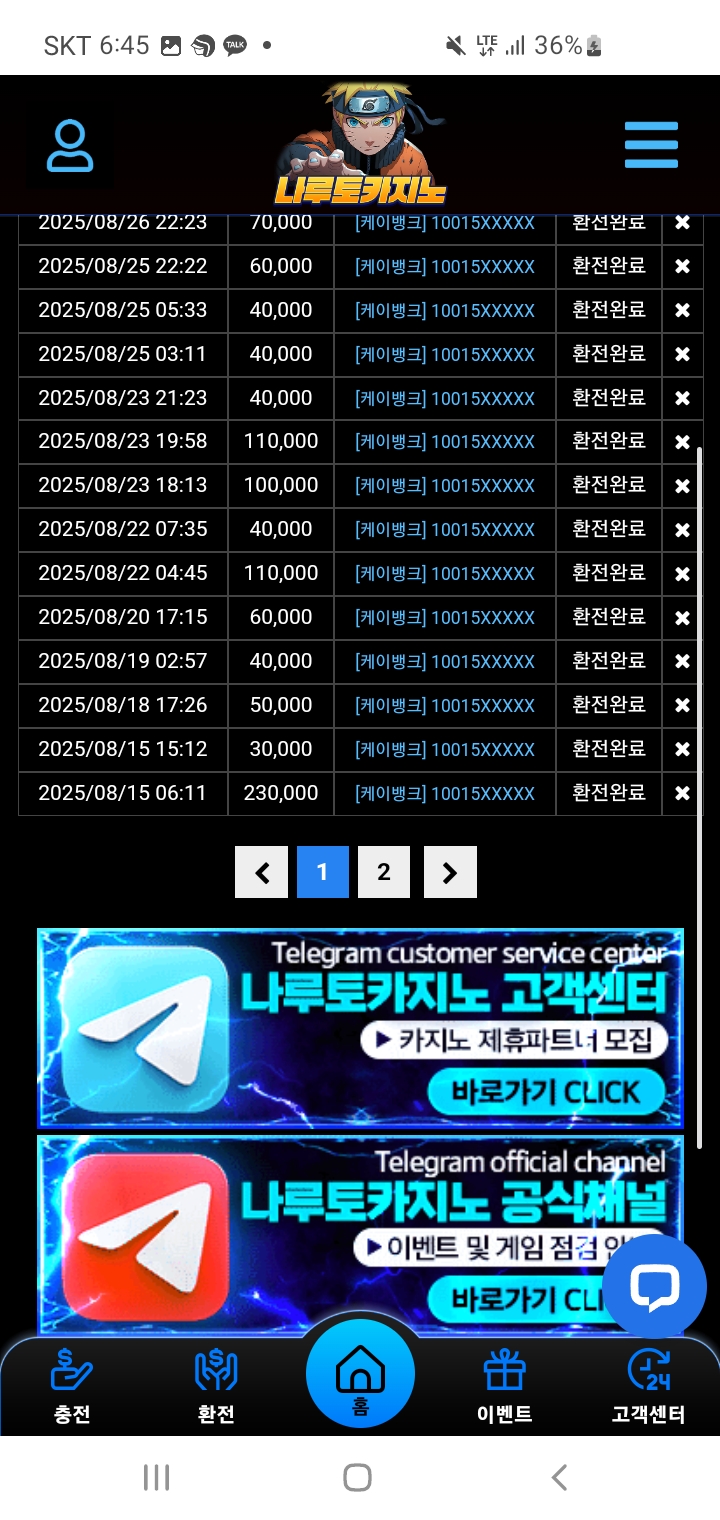This screenshot has height=1520, width=720.
Task: Delete the 2025/08/15 06:11 record of 230,000
Action: coord(682,794)
